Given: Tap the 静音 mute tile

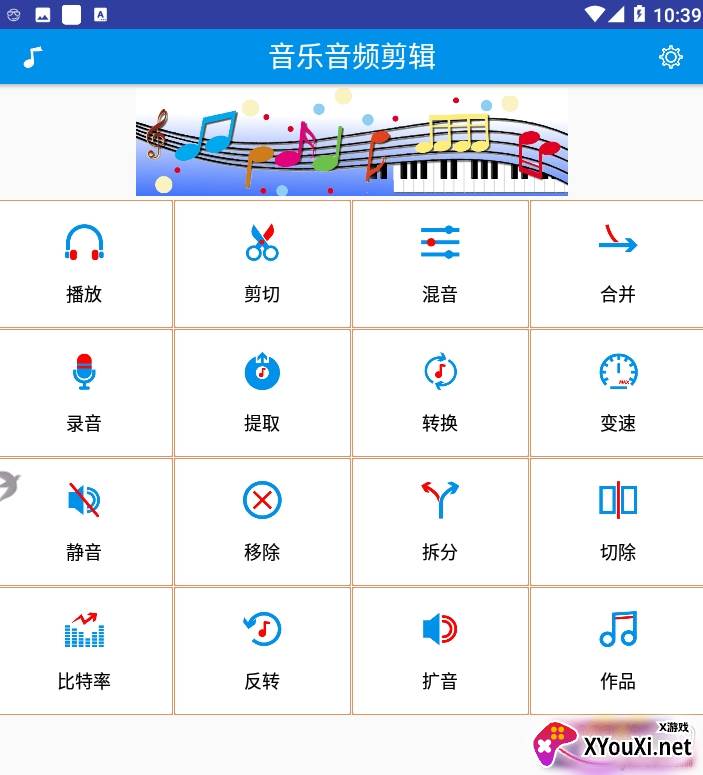Looking at the screenshot, I should point(85,521).
